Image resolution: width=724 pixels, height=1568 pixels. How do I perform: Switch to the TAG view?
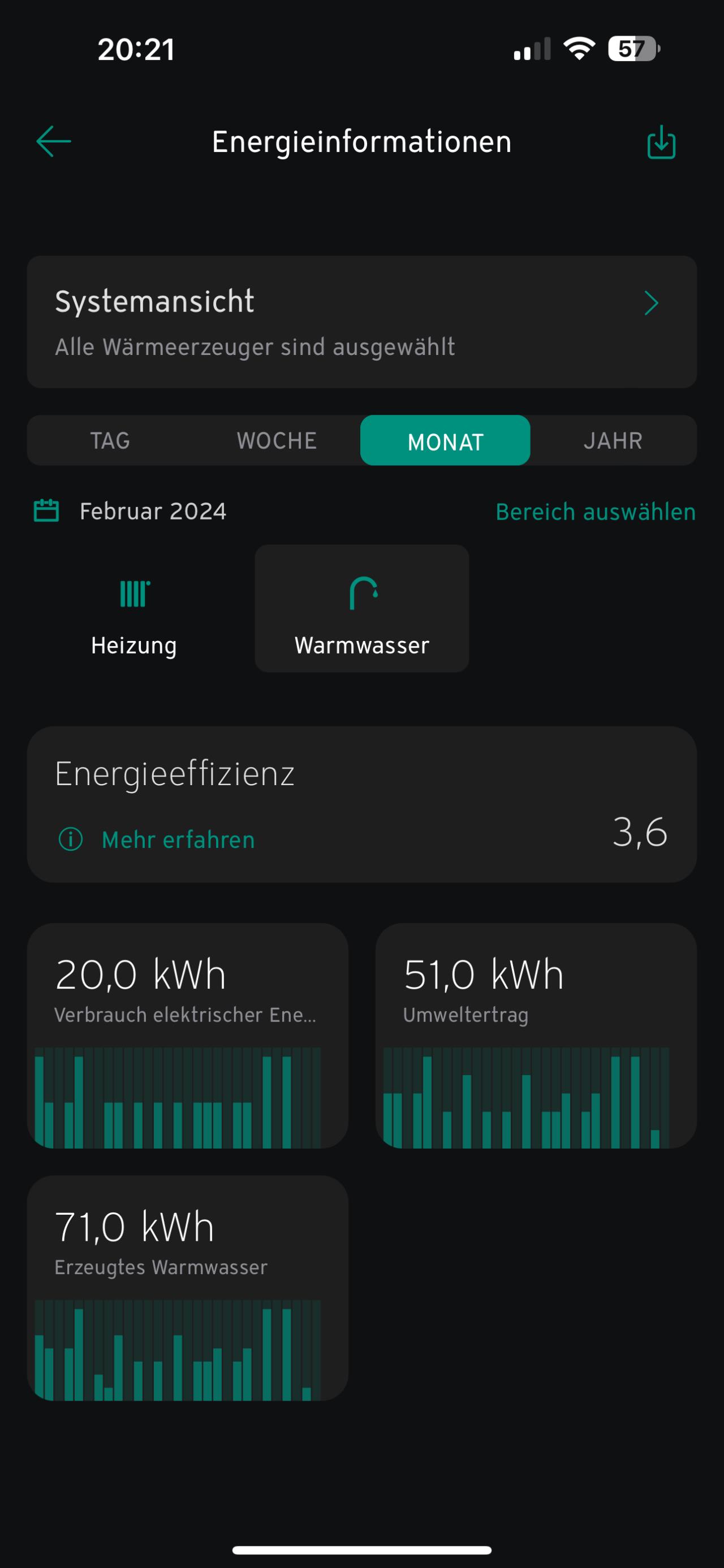110,441
